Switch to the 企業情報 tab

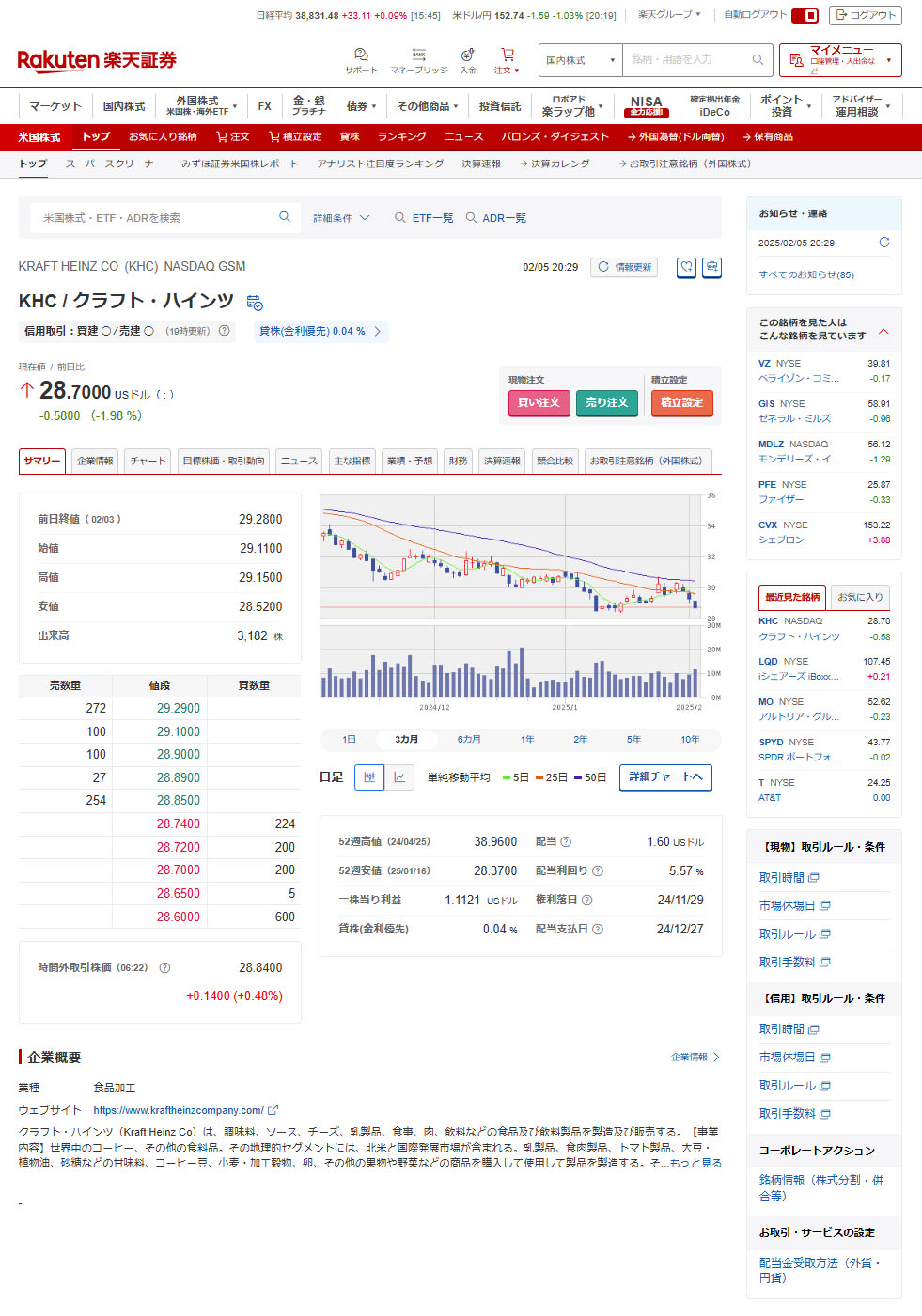[x=95, y=461]
